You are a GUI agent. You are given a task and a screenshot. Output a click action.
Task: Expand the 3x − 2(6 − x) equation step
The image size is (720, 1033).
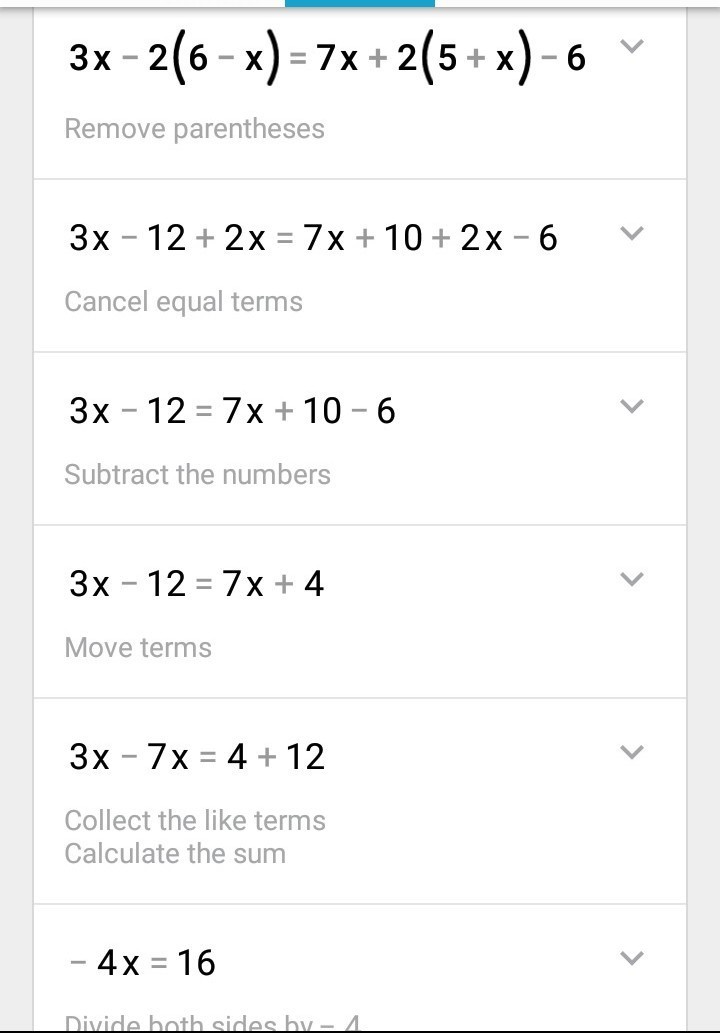click(631, 47)
